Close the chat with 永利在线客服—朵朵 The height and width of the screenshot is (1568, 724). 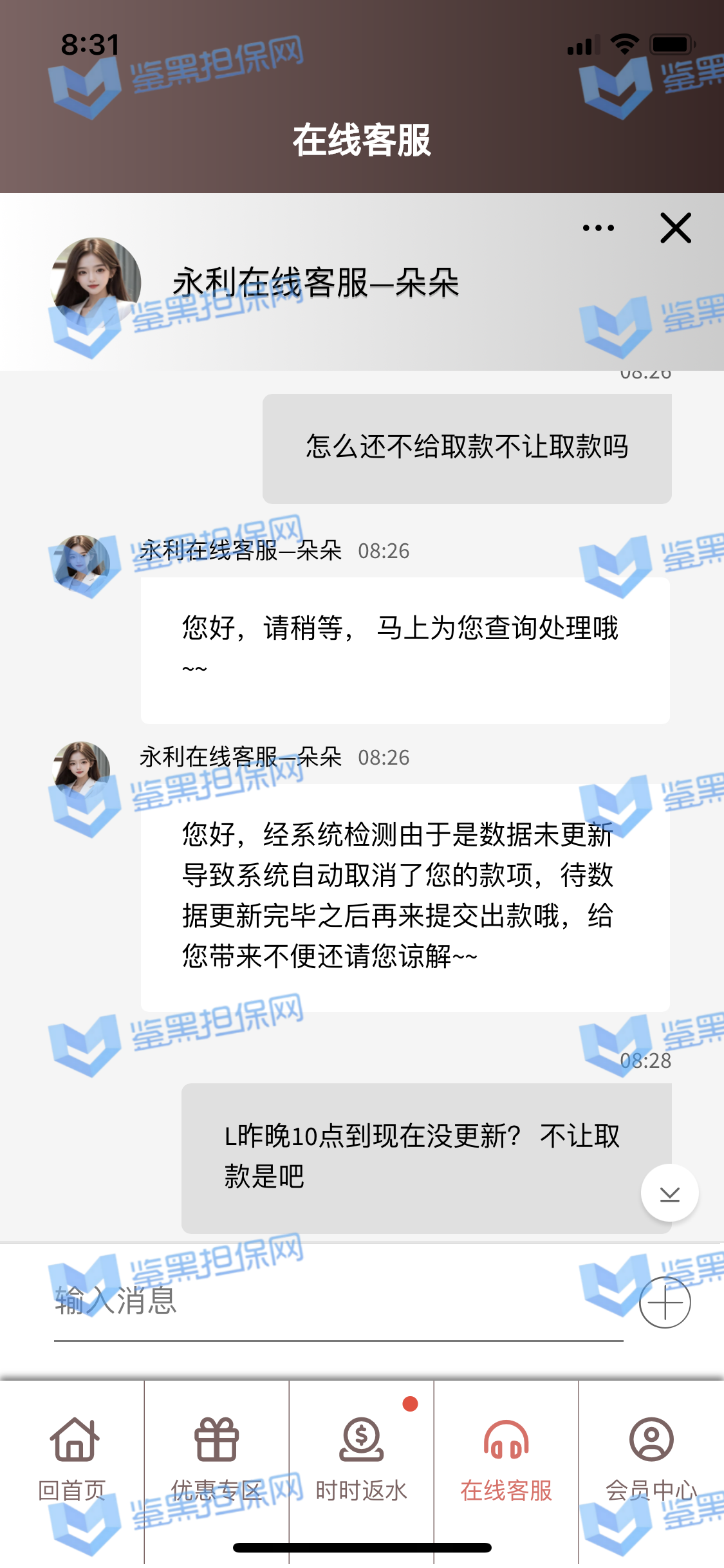pyautogui.click(x=675, y=228)
